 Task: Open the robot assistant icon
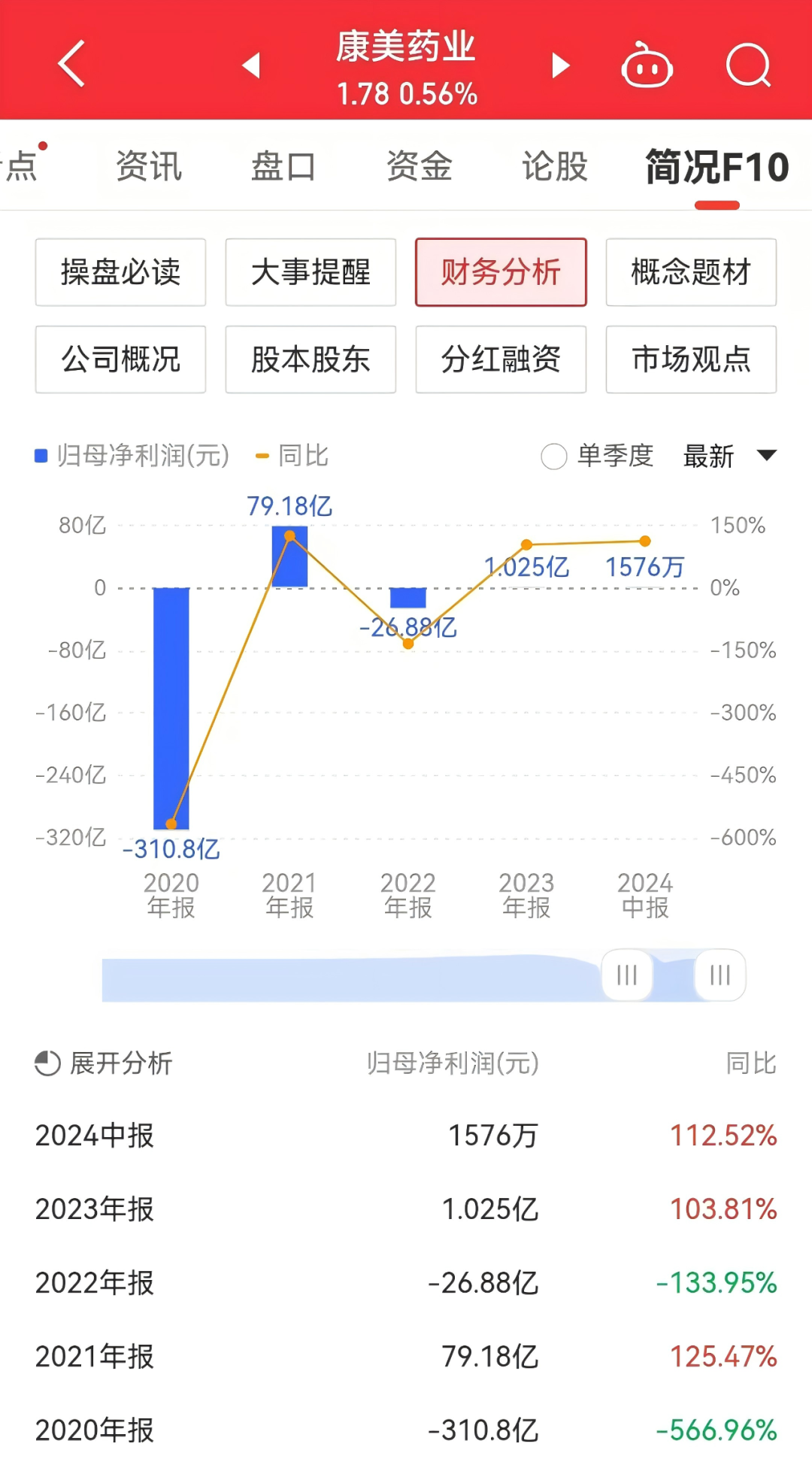(x=647, y=65)
